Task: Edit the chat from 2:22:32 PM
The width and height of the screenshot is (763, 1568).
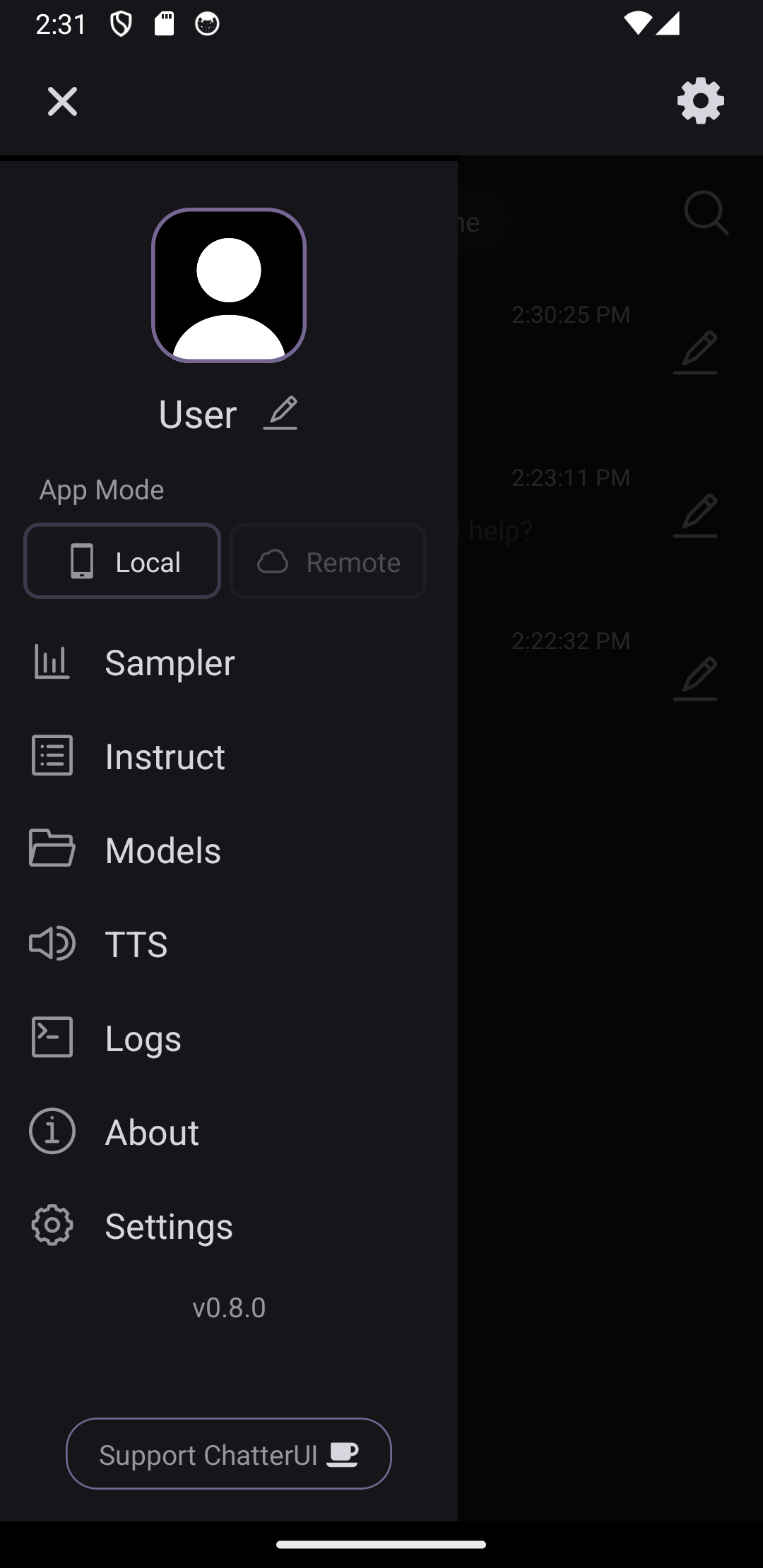Action: click(x=696, y=678)
